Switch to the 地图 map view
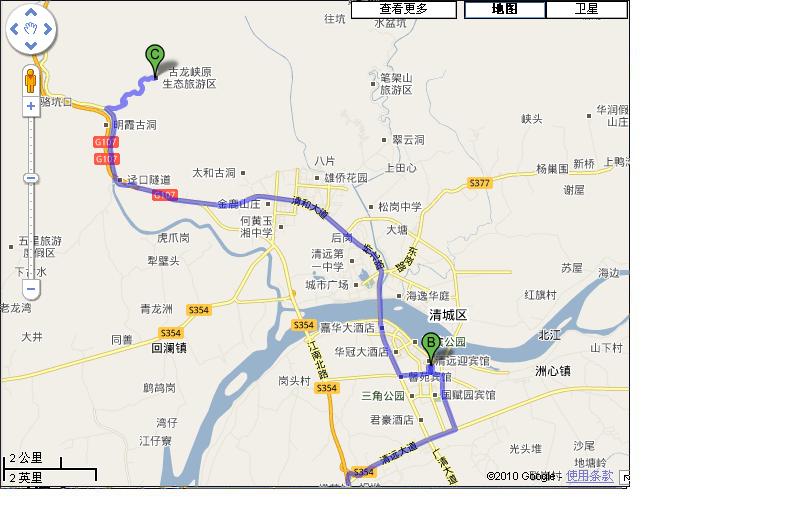Viewport: 786px width, 518px height. pos(505,9)
